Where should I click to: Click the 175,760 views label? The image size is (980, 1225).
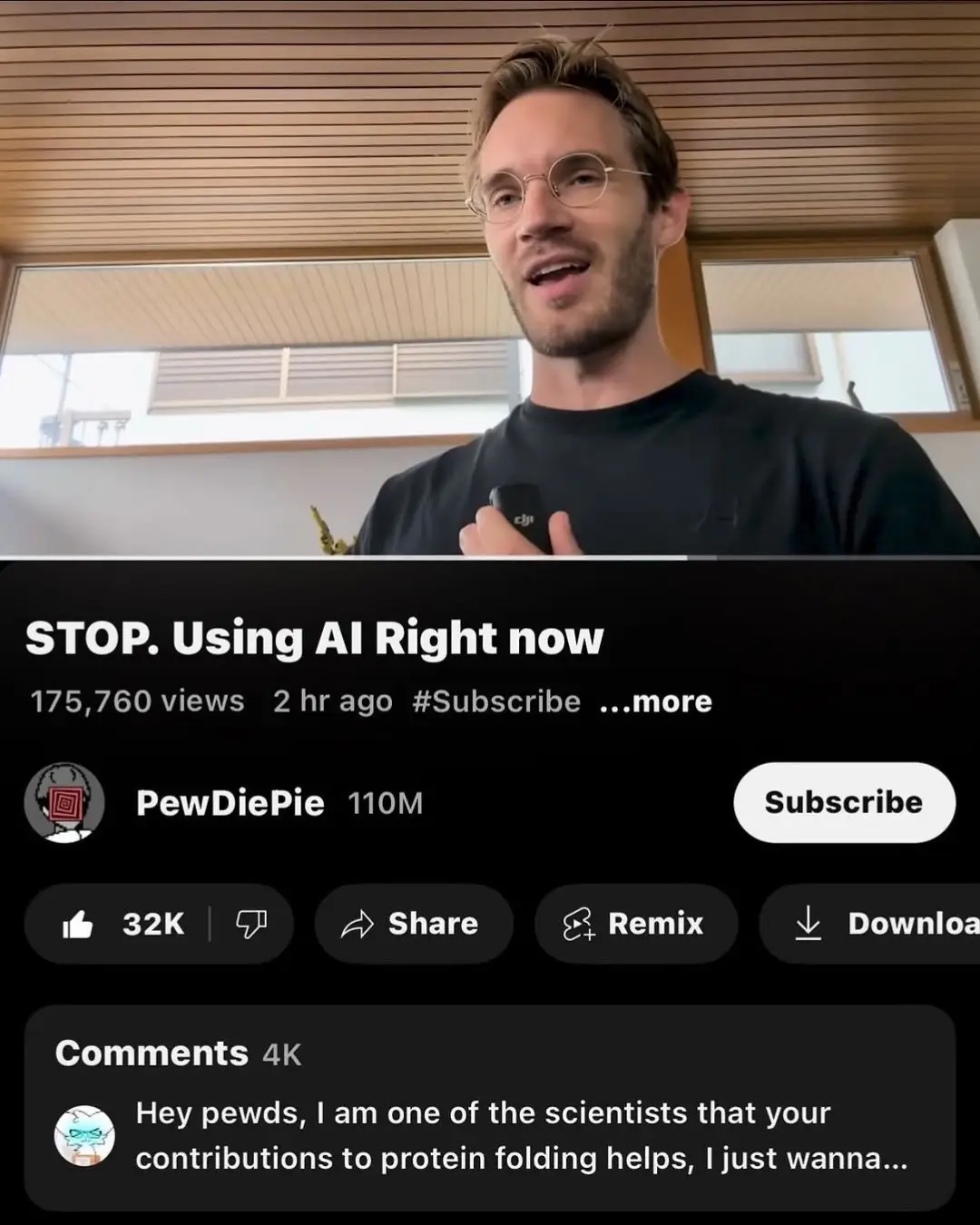(135, 701)
